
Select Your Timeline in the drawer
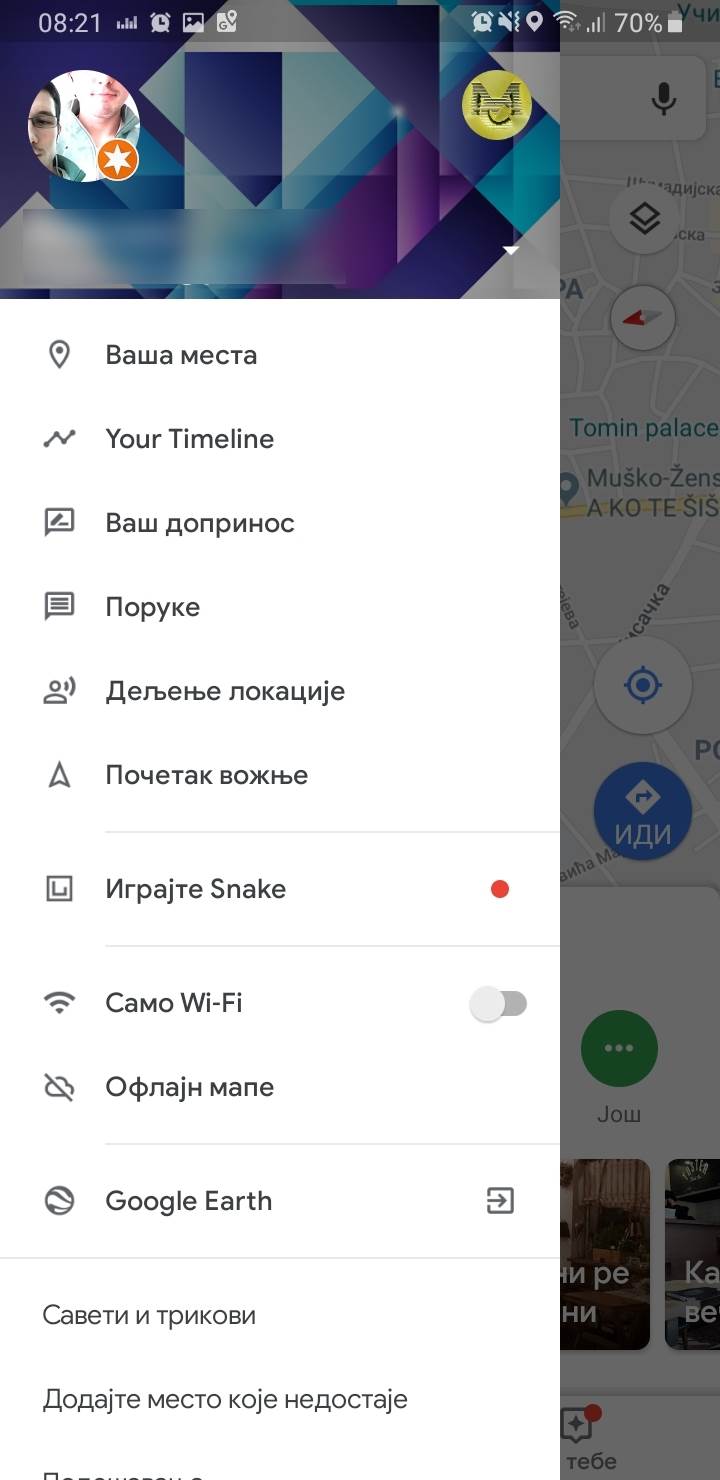[190, 438]
